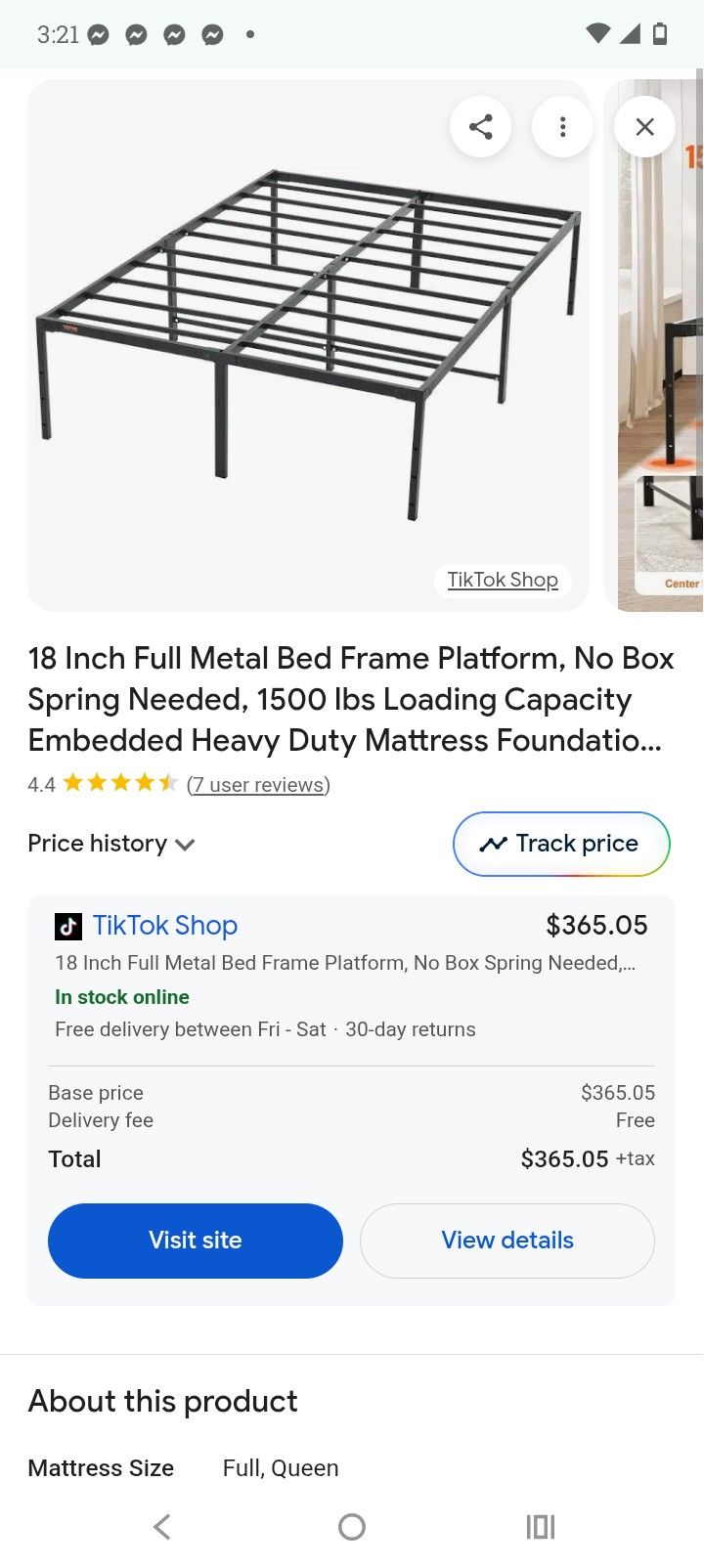The height and width of the screenshot is (1568, 704).
Task: Tap the Wi-Fi status icon
Action: (600, 31)
